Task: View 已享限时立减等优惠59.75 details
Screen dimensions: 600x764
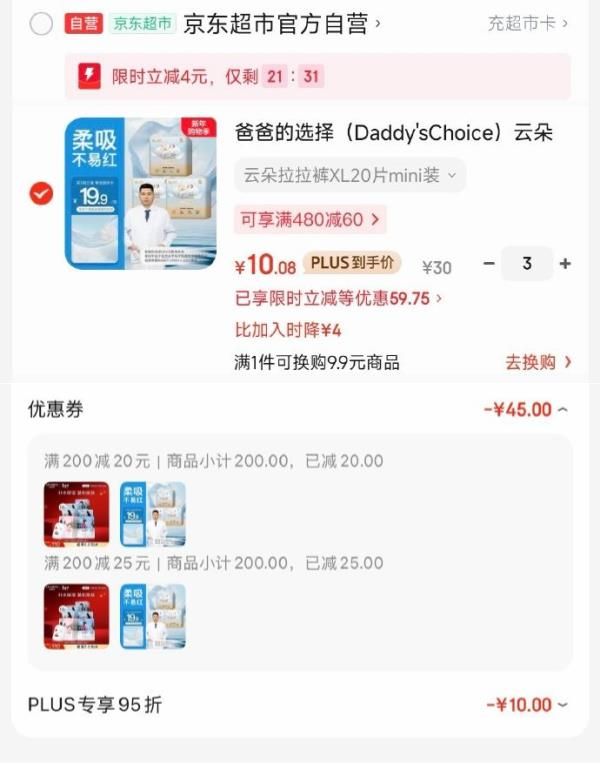Action: (338, 298)
